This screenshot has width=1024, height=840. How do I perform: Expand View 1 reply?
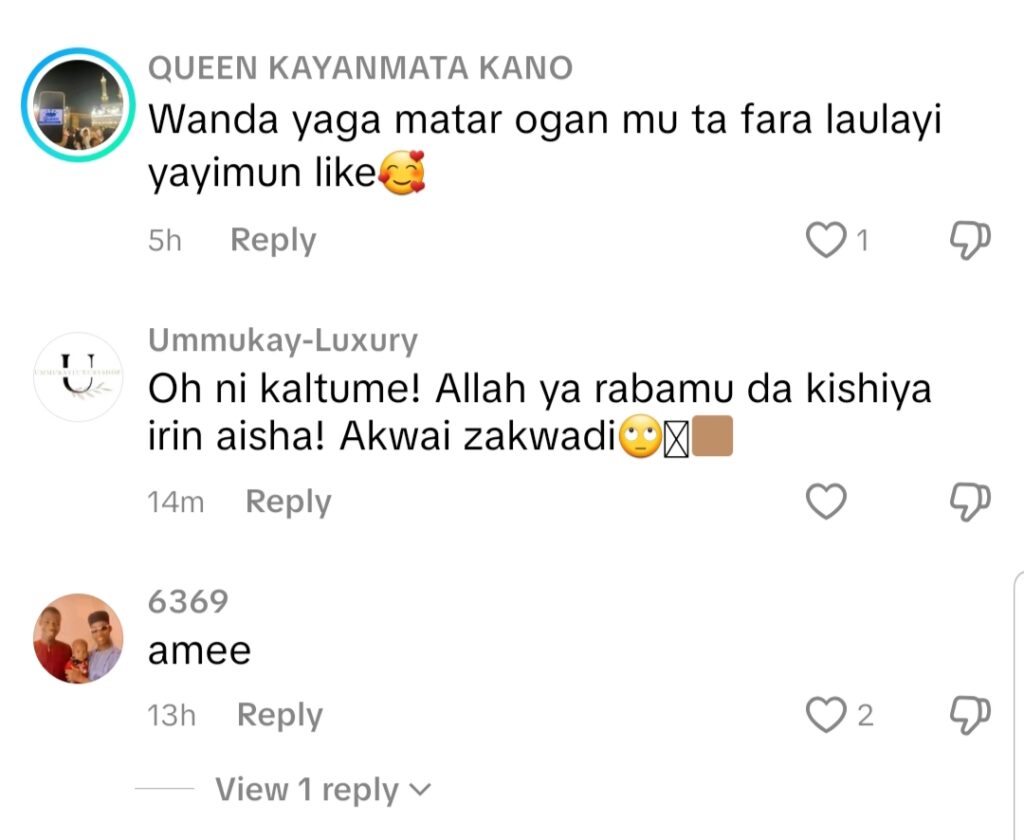[322, 790]
